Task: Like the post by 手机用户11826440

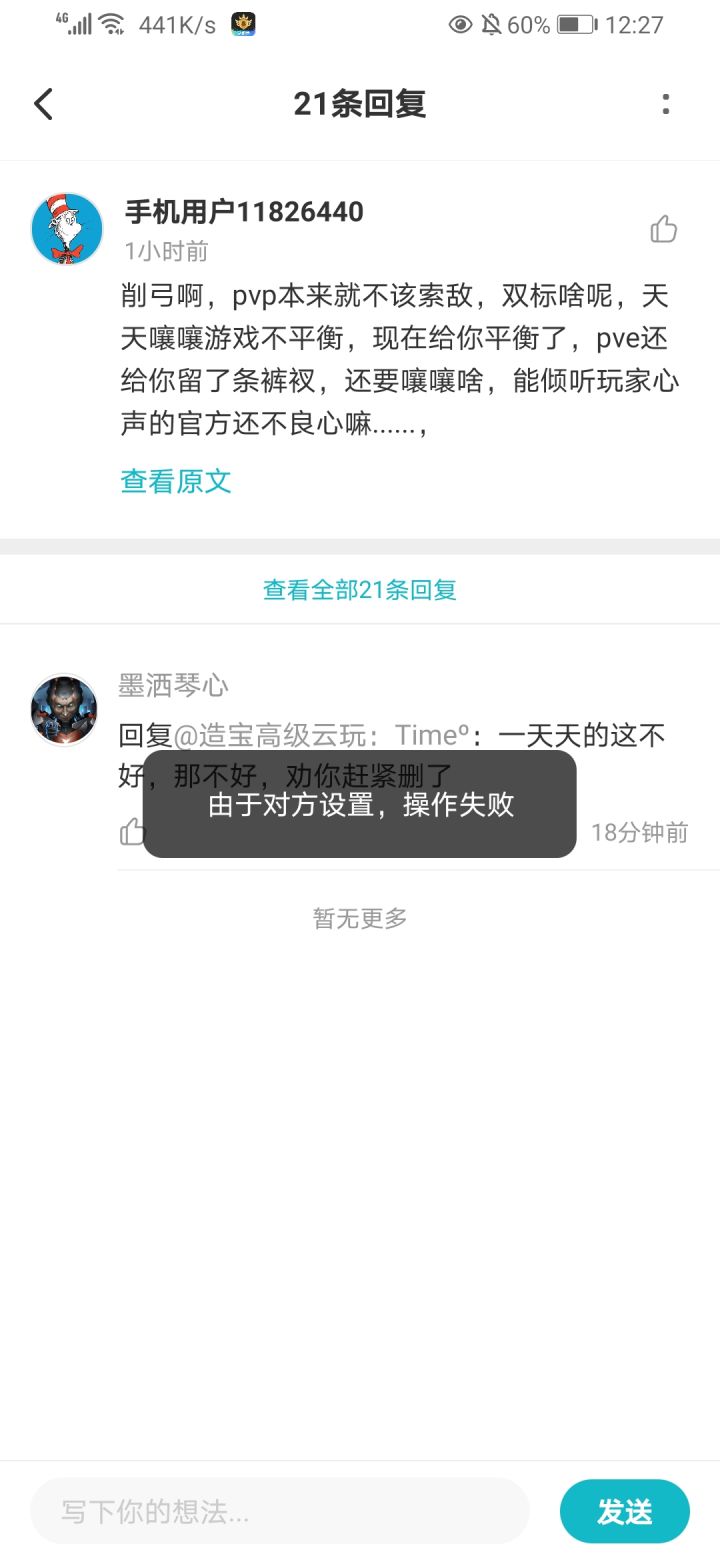Action: point(664,228)
